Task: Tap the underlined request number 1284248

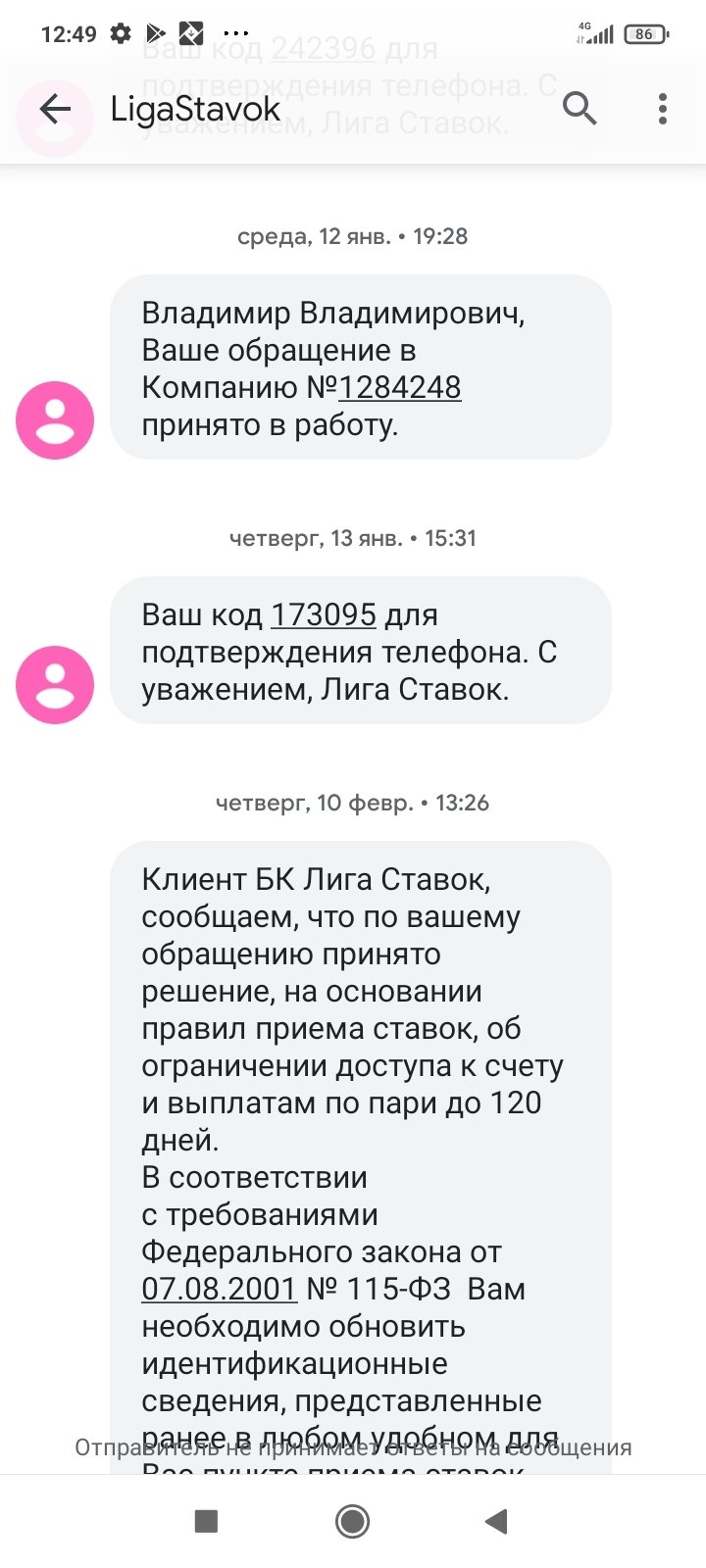Action: pos(400,388)
